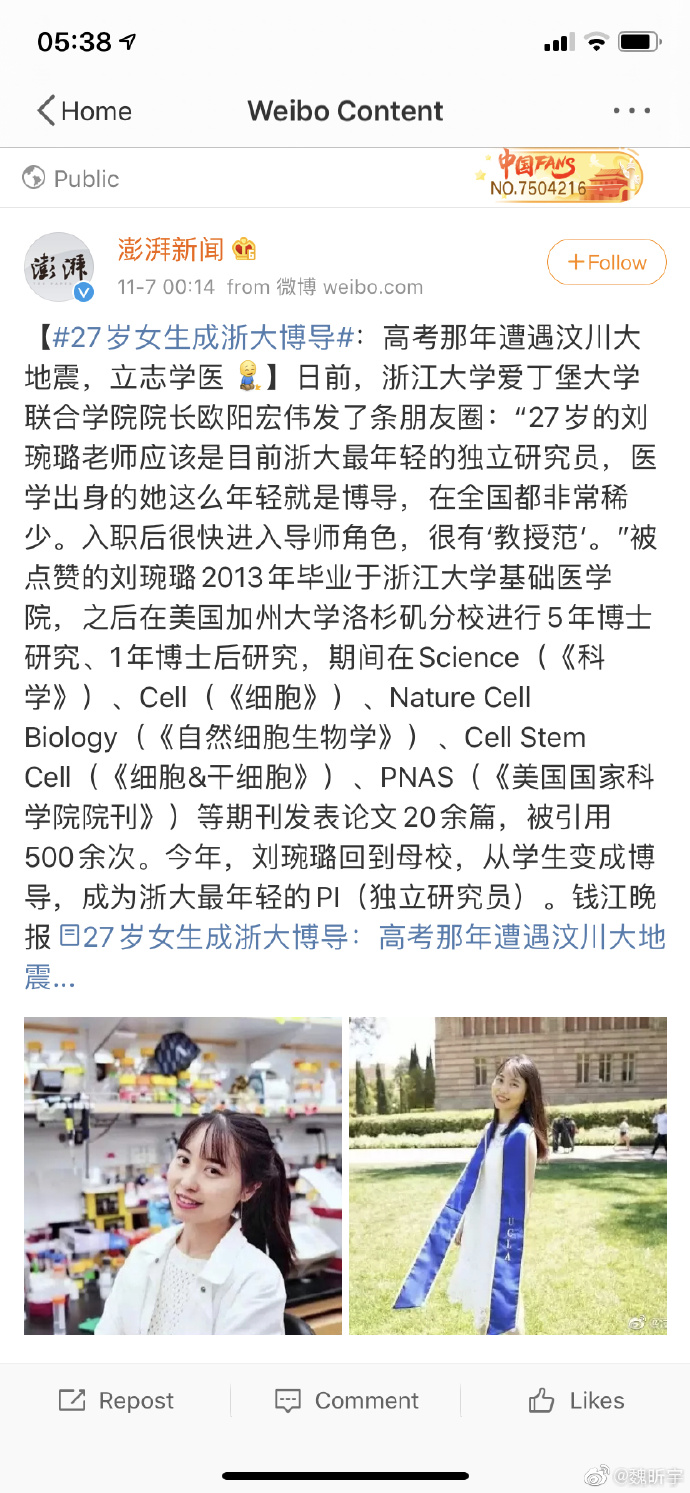This screenshot has width=690, height=1493.
Task: View the lab photo in full
Action: tap(182, 1175)
